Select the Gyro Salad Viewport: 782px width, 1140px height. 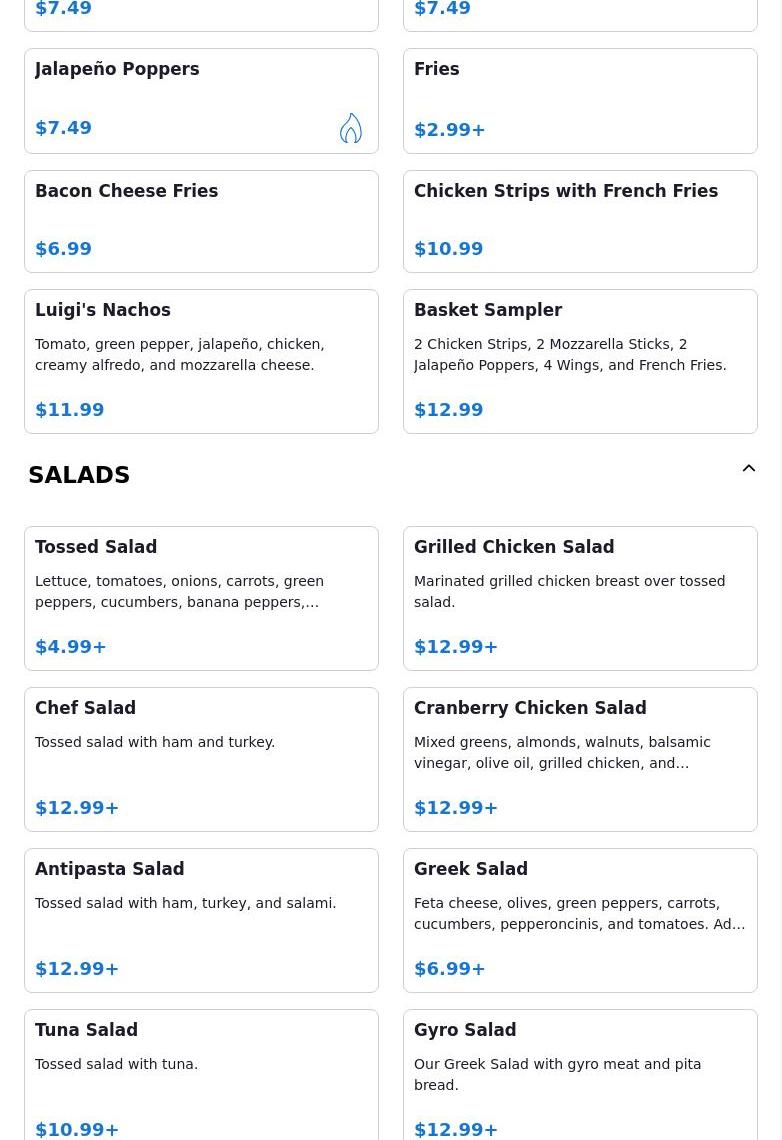coord(580,1075)
